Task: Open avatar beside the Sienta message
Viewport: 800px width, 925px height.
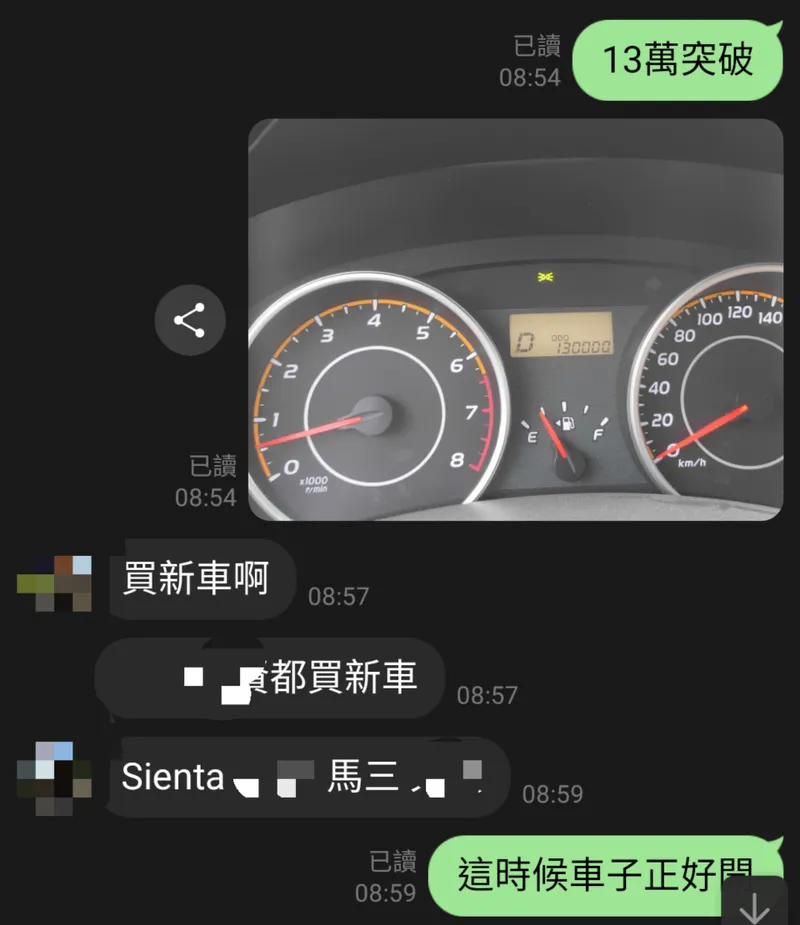Action: [55, 777]
